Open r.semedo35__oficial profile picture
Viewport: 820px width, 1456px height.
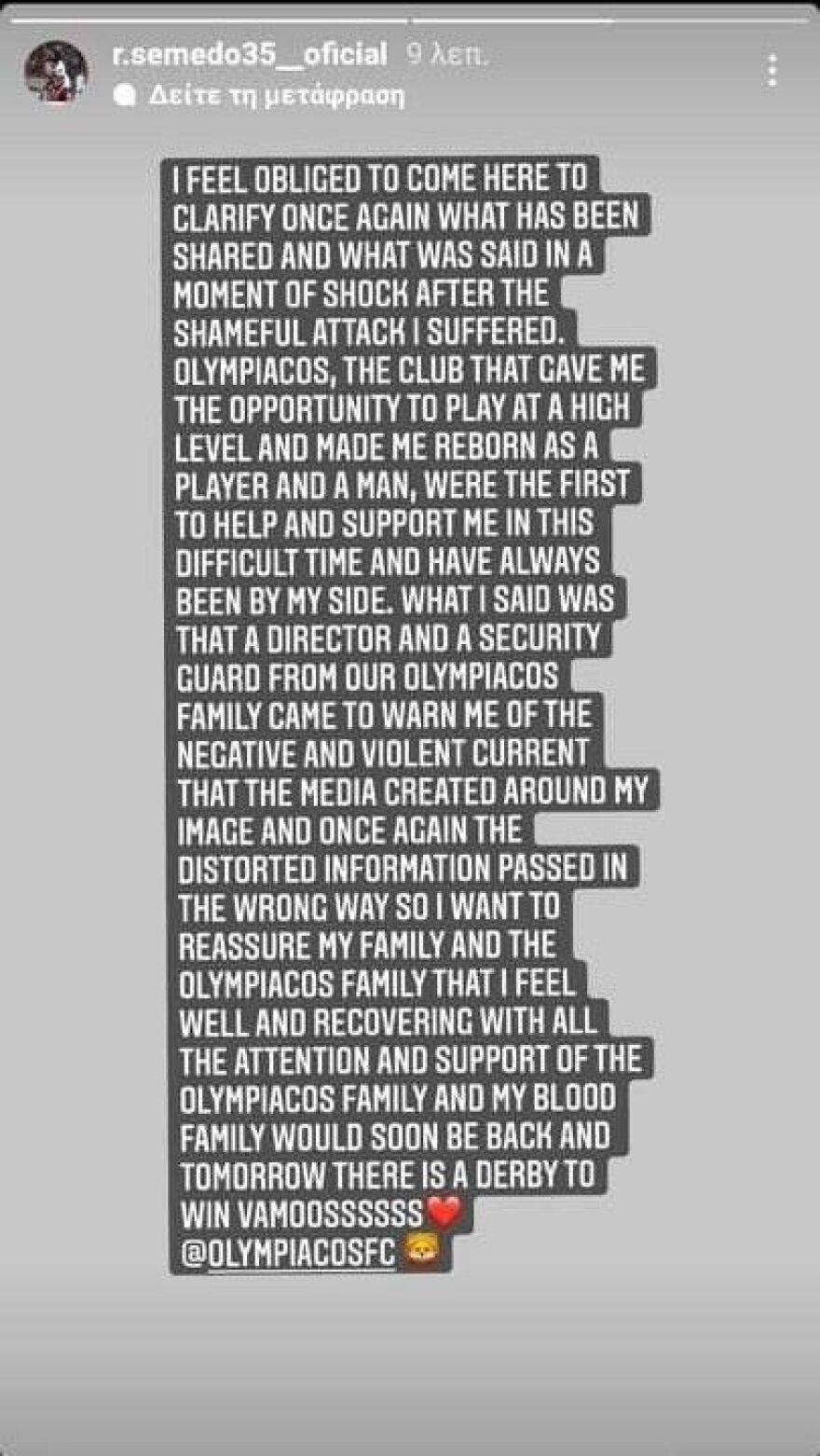point(56,73)
